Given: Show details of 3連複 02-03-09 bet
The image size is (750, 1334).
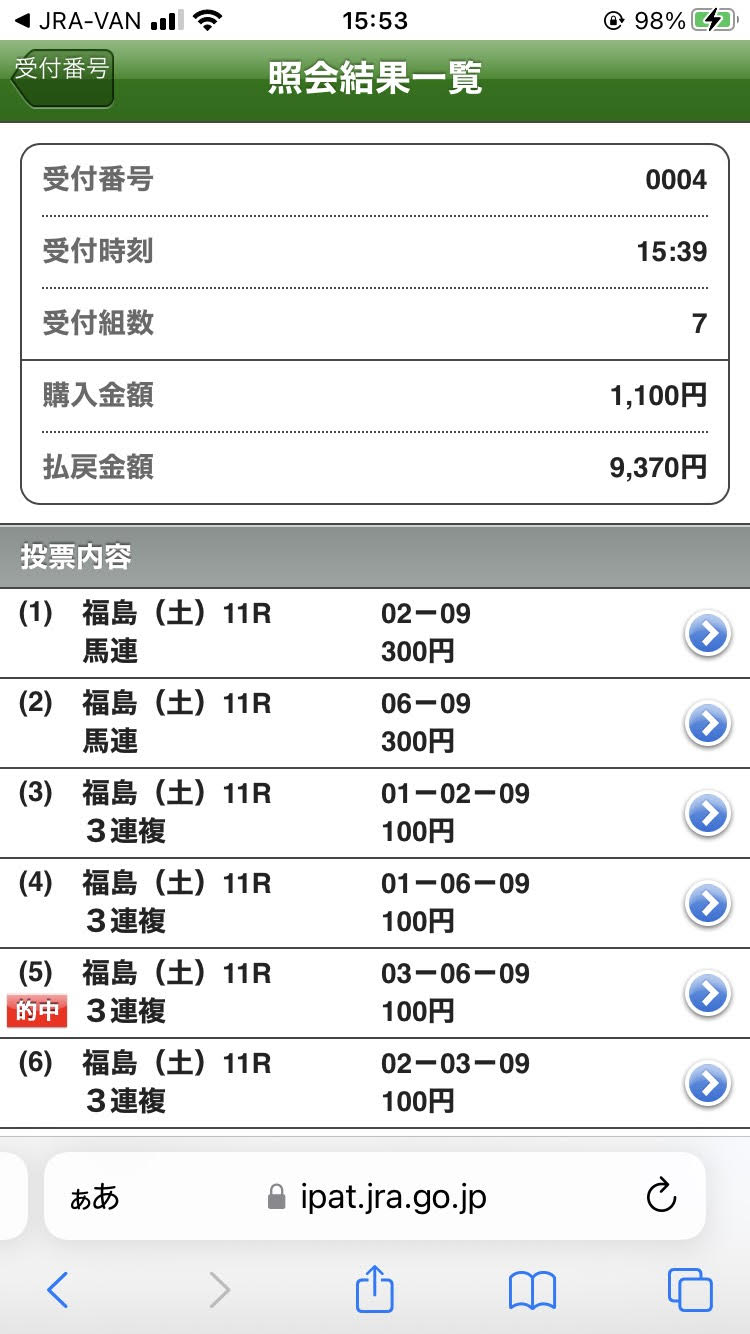Looking at the screenshot, I should coord(708,1083).
